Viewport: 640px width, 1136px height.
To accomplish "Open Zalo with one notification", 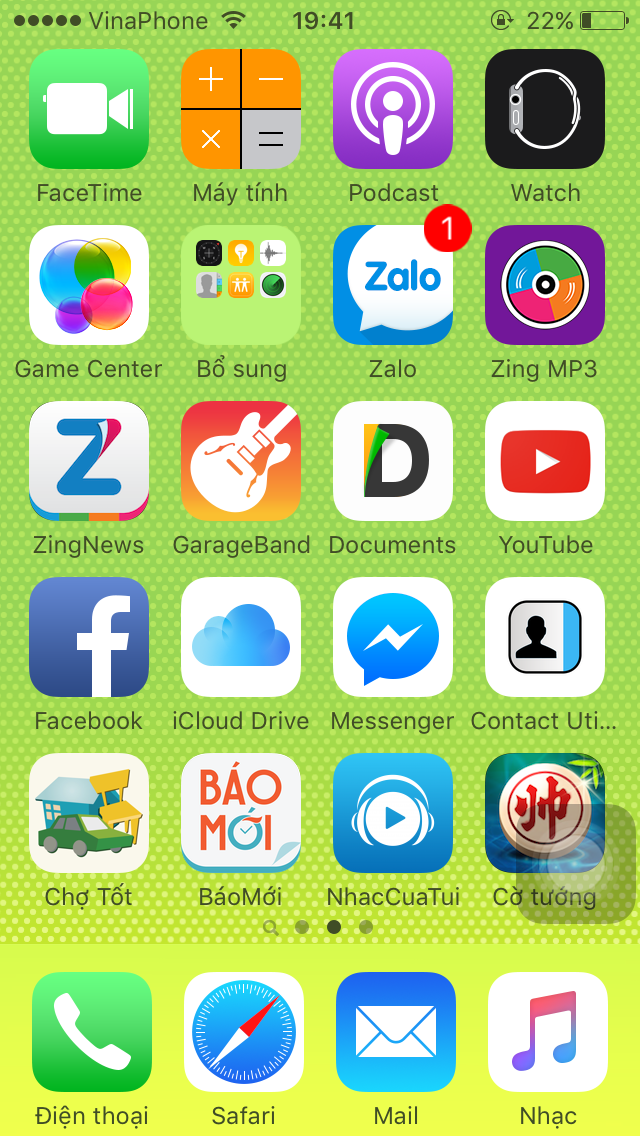I will 393,285.
